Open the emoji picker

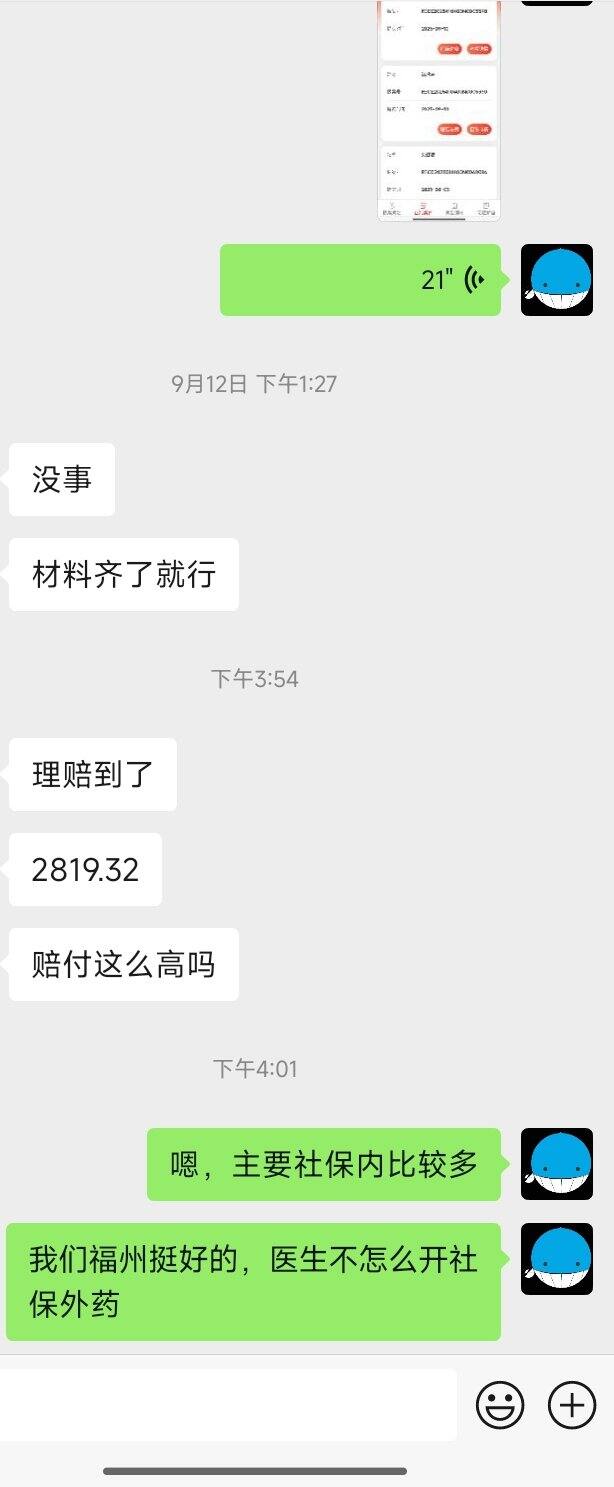[499, 1405]
